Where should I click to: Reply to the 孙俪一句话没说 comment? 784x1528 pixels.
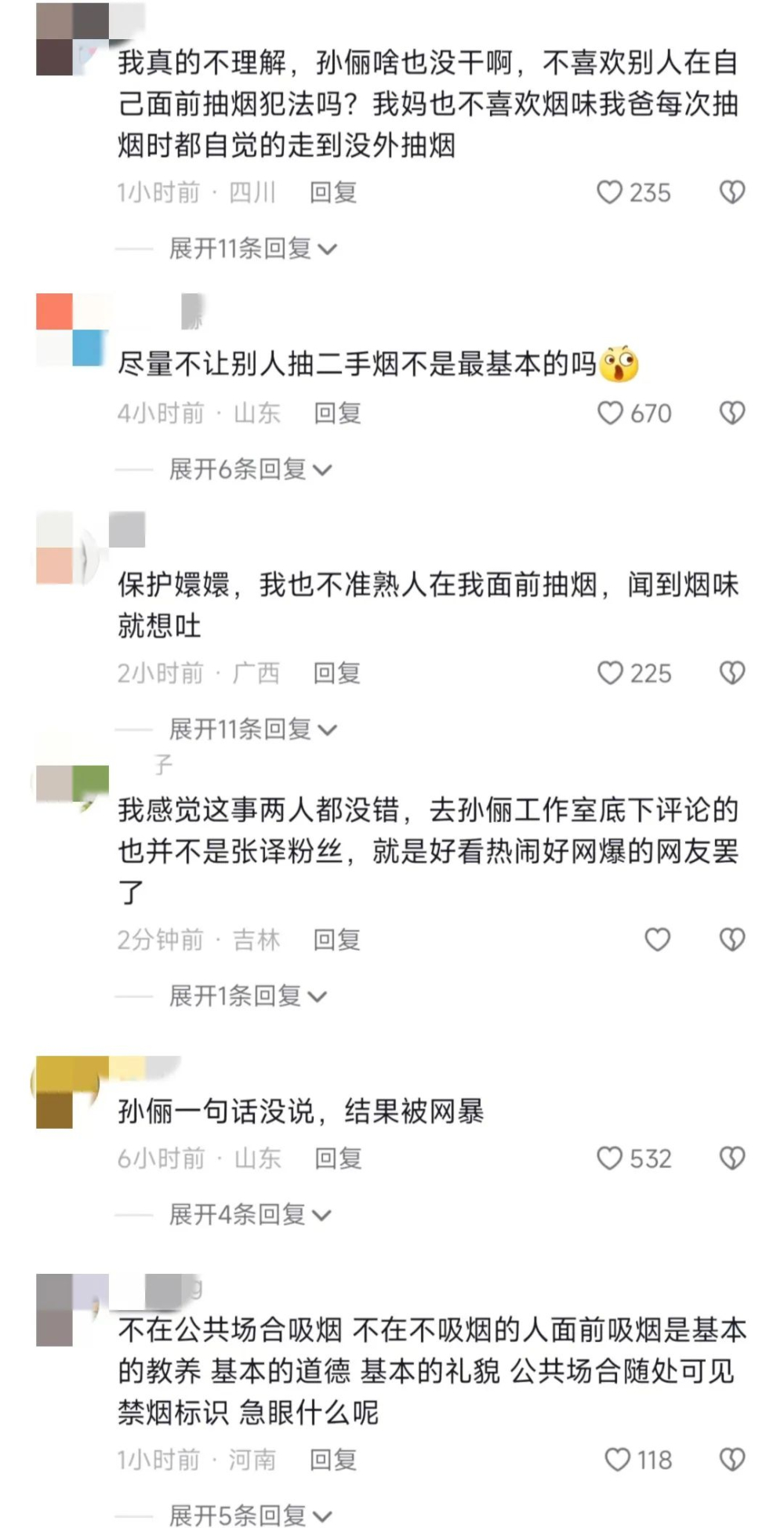pos(338,1159)
